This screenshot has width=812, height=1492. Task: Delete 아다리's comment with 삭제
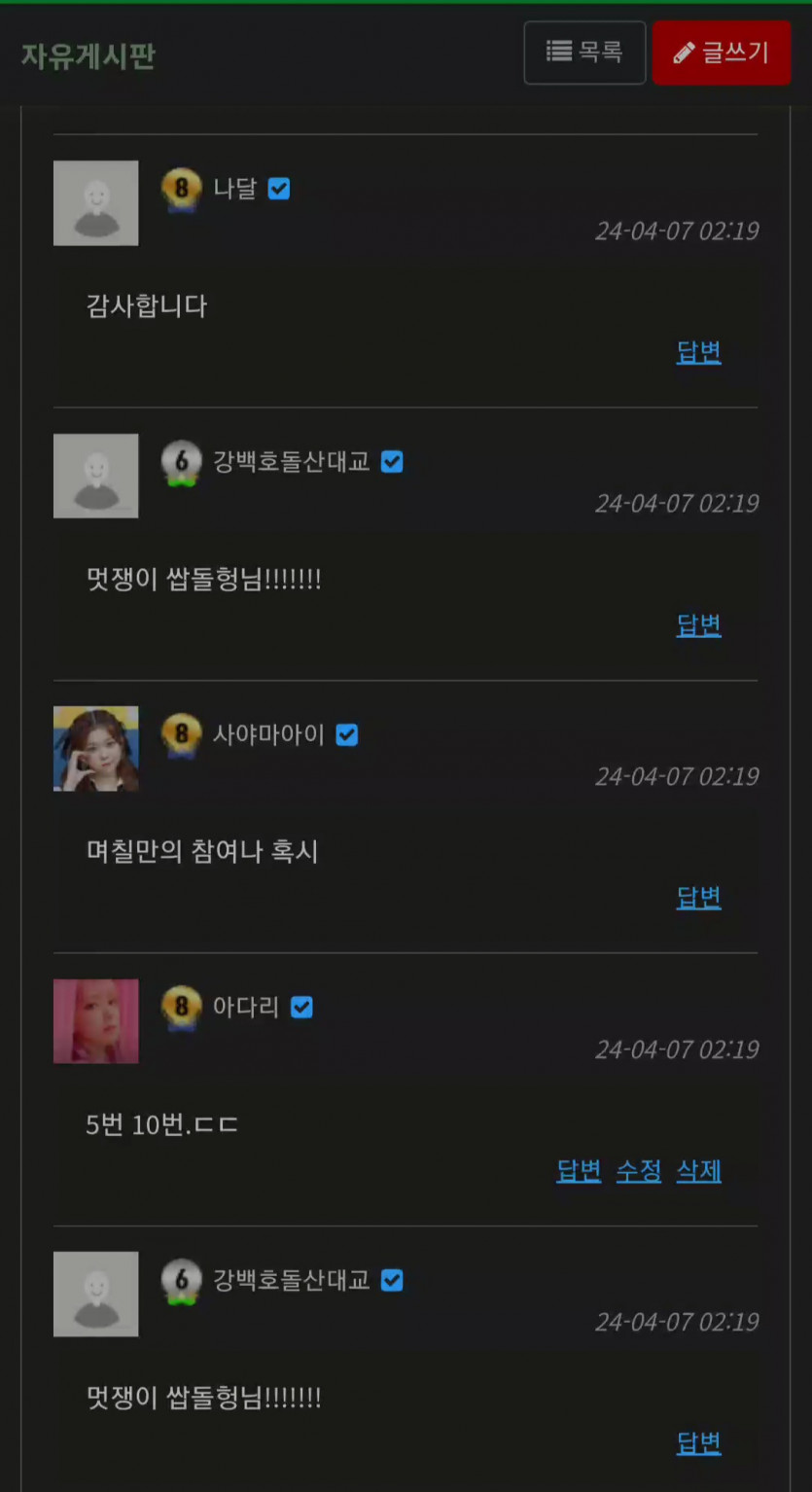tap(698, 1171)
